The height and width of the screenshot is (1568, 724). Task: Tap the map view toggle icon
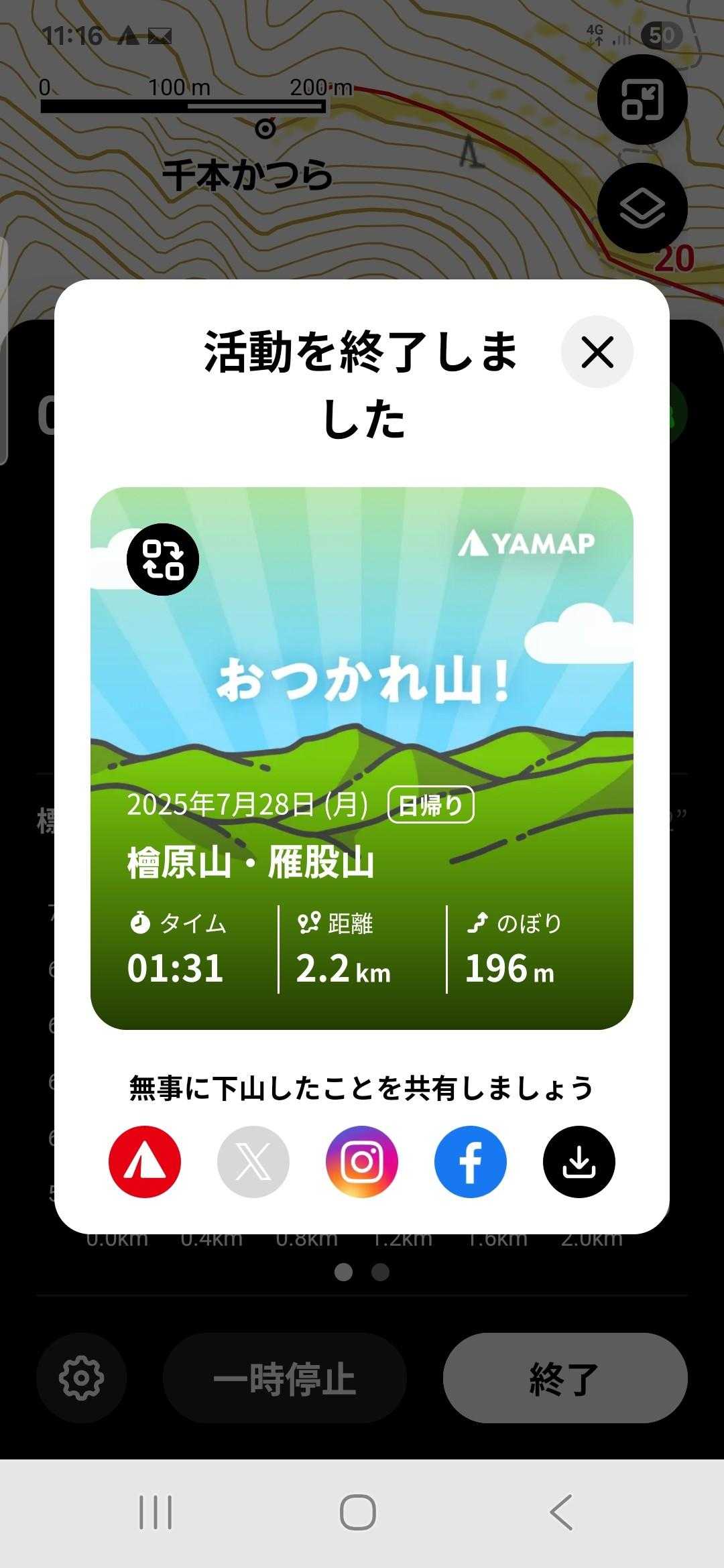[642, 100]
